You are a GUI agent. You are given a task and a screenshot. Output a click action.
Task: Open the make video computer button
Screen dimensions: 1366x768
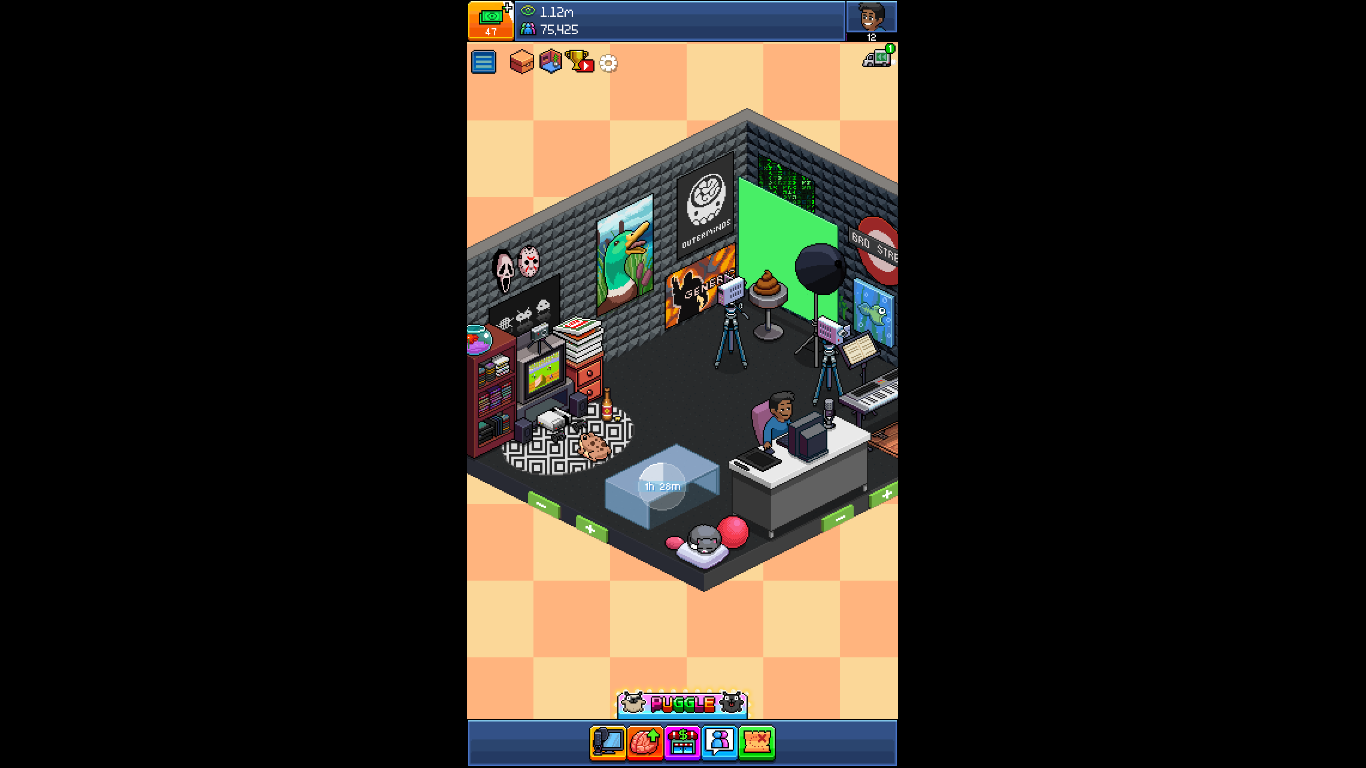click(x=607, y=742)
